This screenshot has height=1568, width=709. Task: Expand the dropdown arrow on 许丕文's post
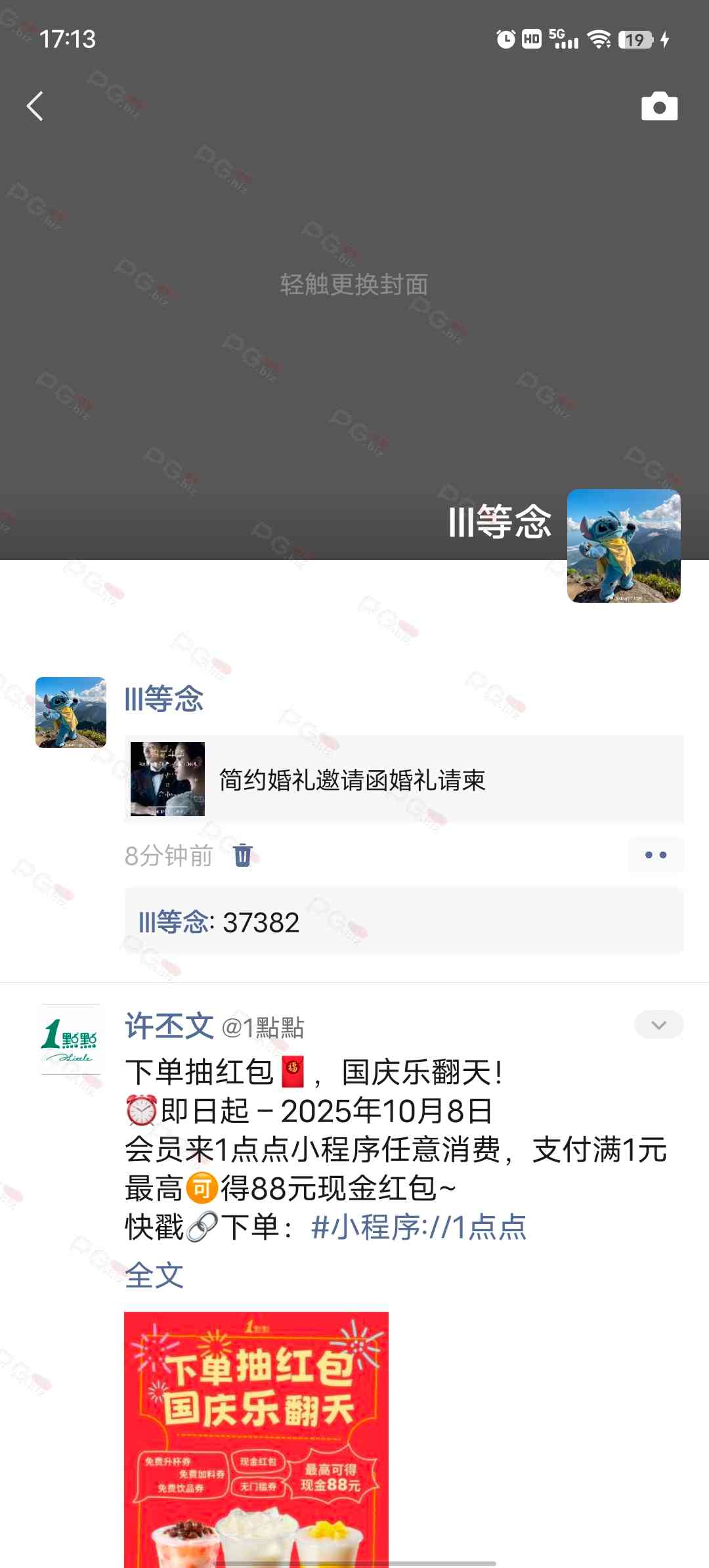[658, 1025]
